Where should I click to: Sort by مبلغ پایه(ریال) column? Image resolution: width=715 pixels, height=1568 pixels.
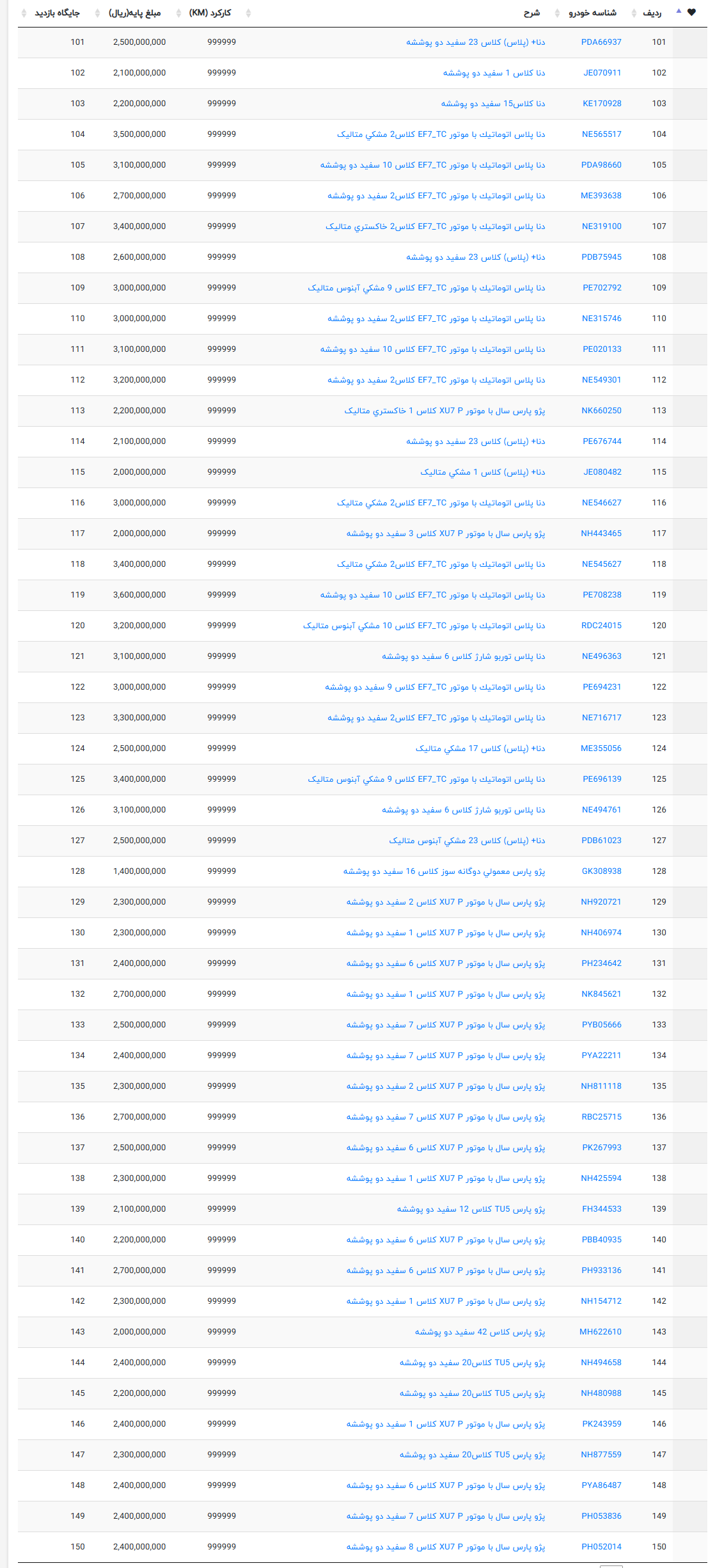pyautogui.click(x=134, y=13)
